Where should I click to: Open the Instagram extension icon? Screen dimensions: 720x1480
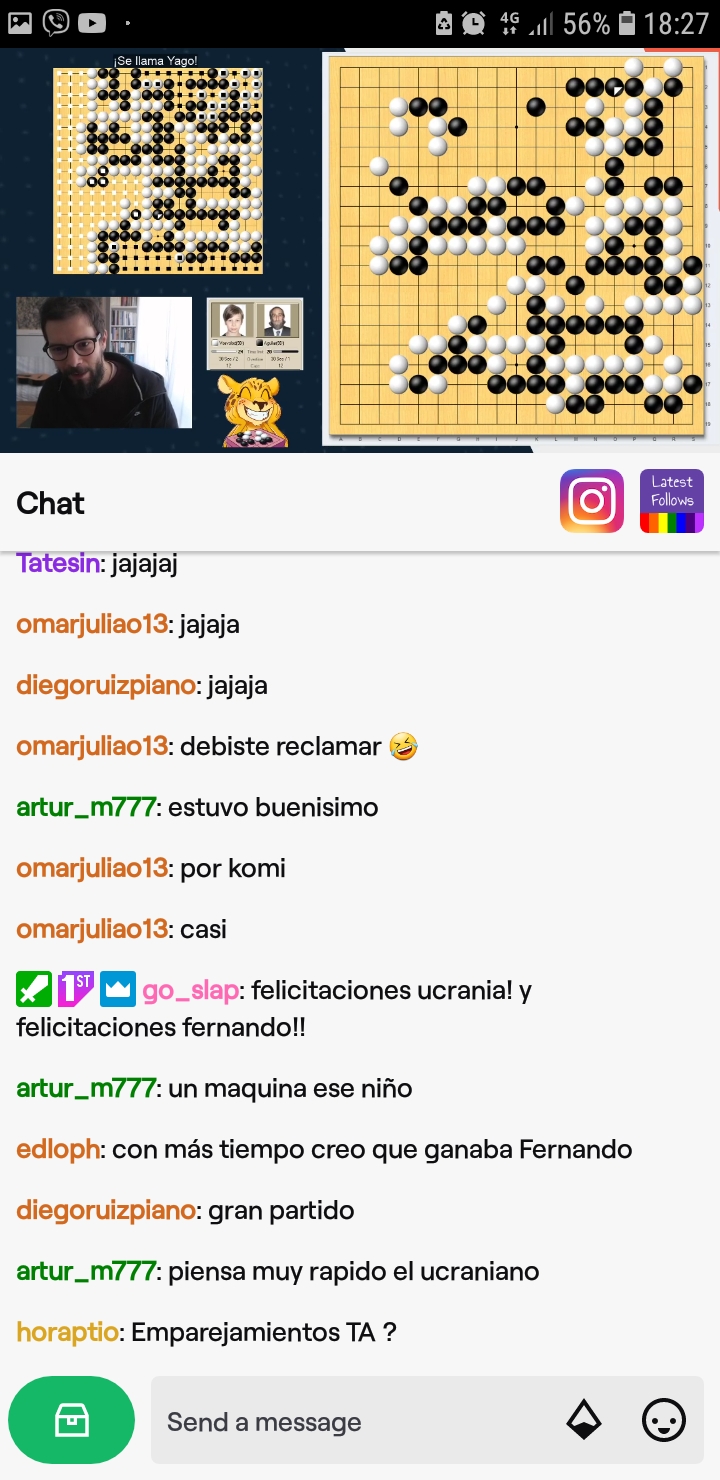point(592,501)
